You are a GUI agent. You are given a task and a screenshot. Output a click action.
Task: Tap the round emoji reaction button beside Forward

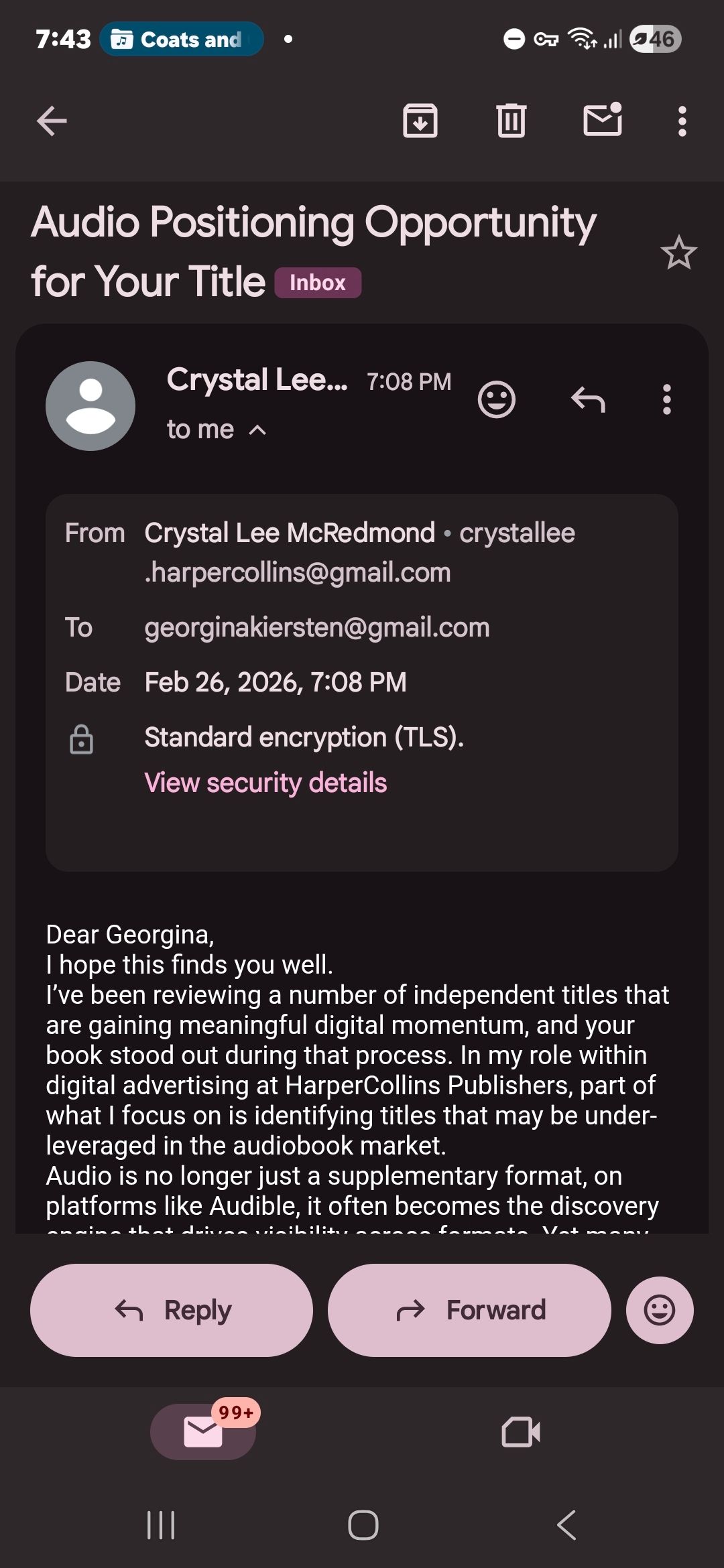tap(660, 1310)
